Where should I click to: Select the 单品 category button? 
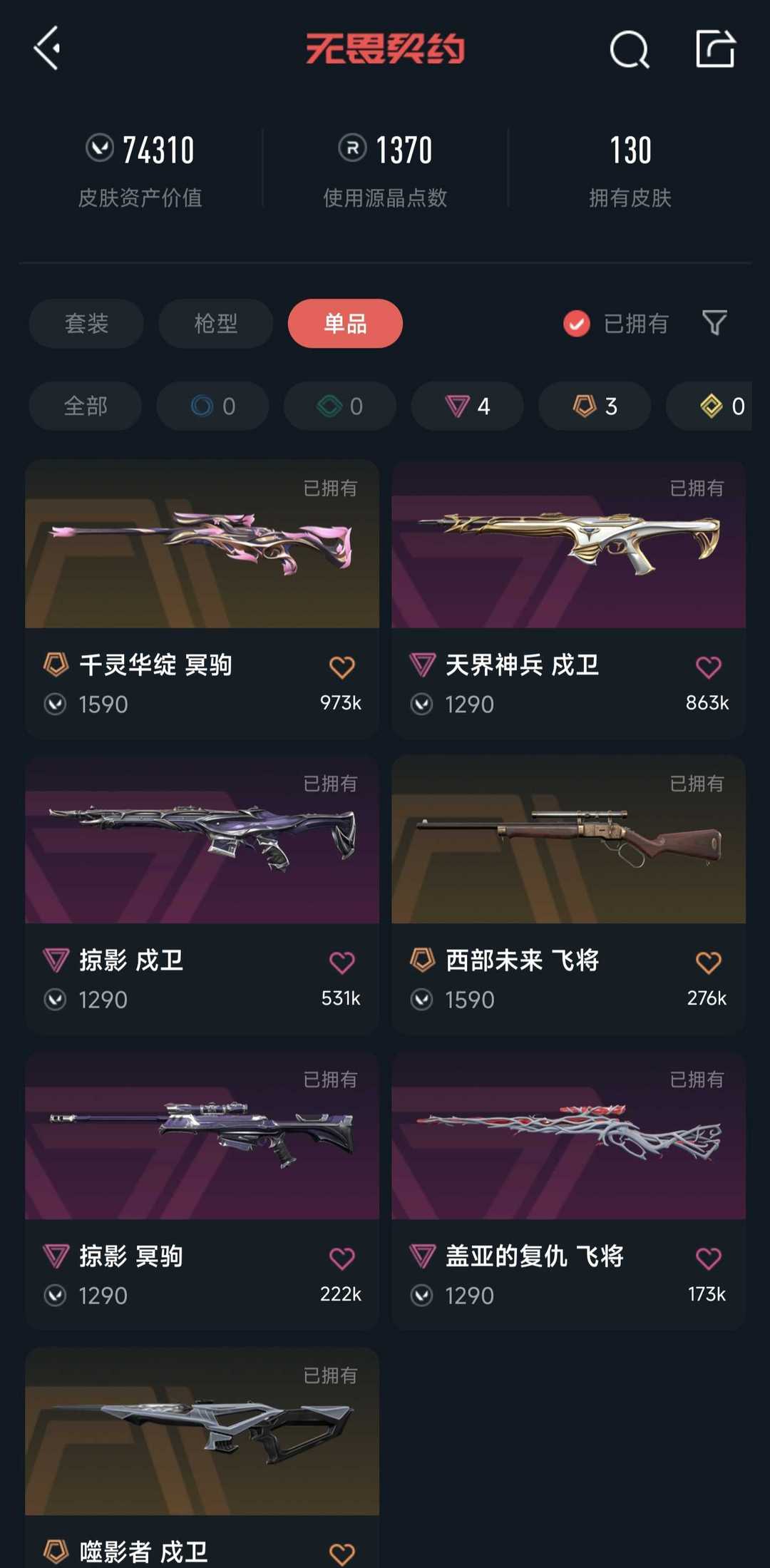click(344, 324)
